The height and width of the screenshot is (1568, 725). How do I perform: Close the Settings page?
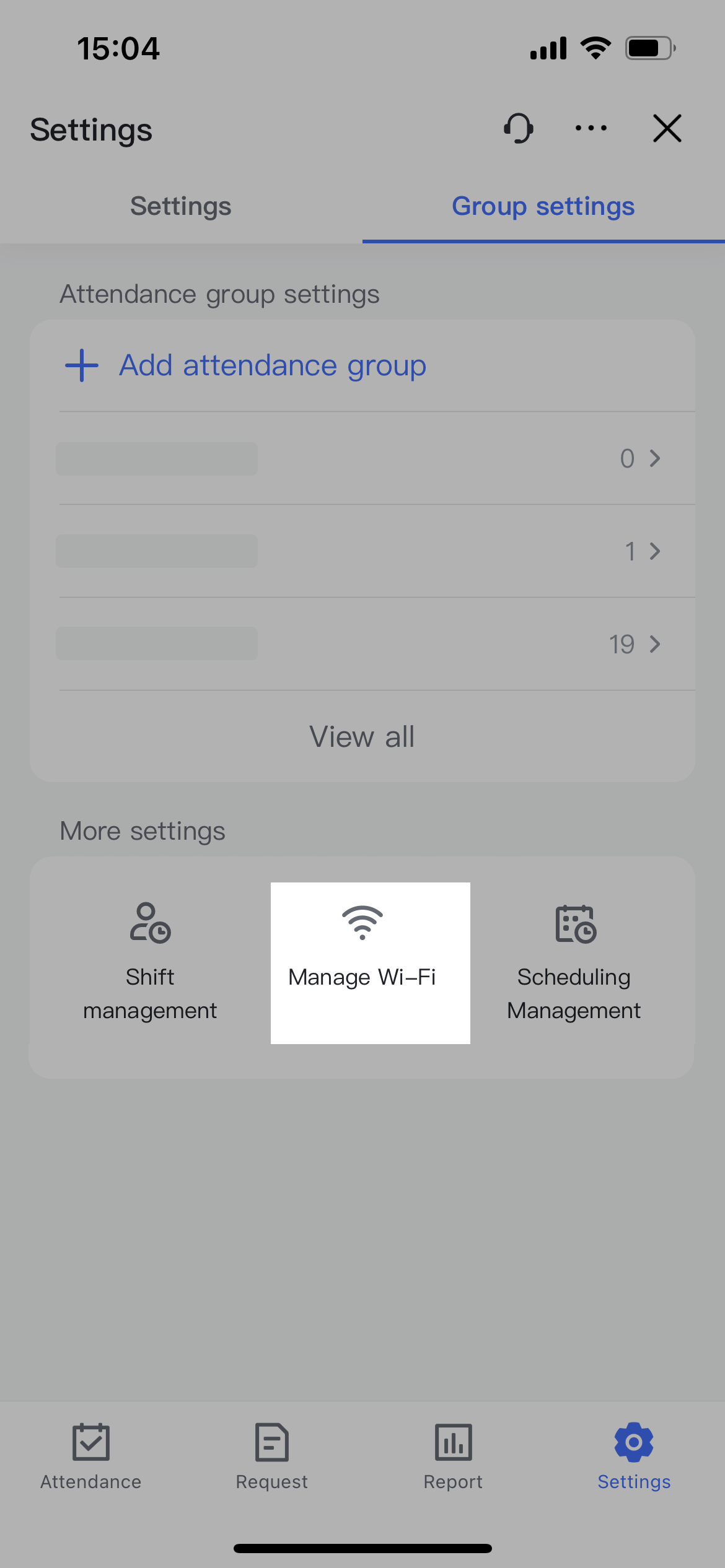[x=667, y=129]
